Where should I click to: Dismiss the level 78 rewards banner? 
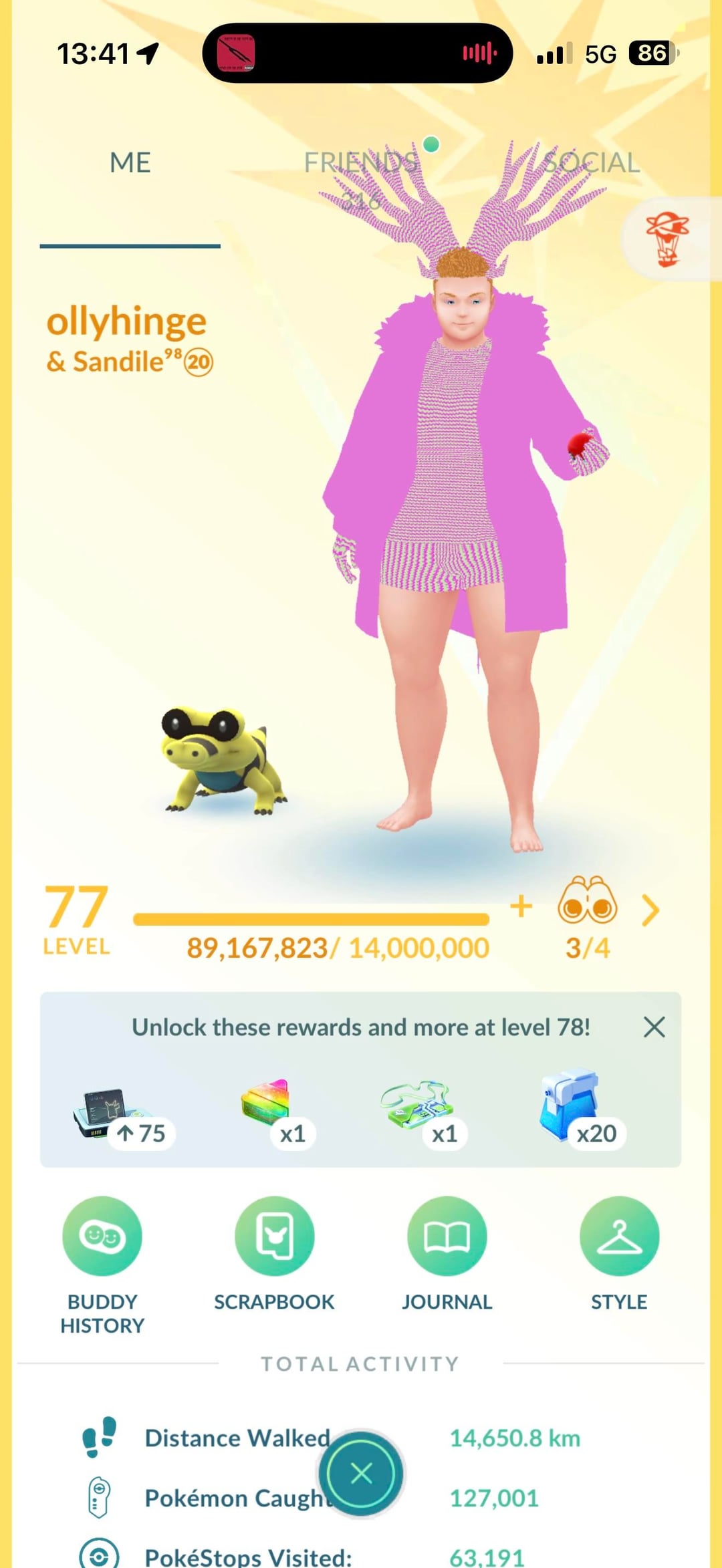654,1027
